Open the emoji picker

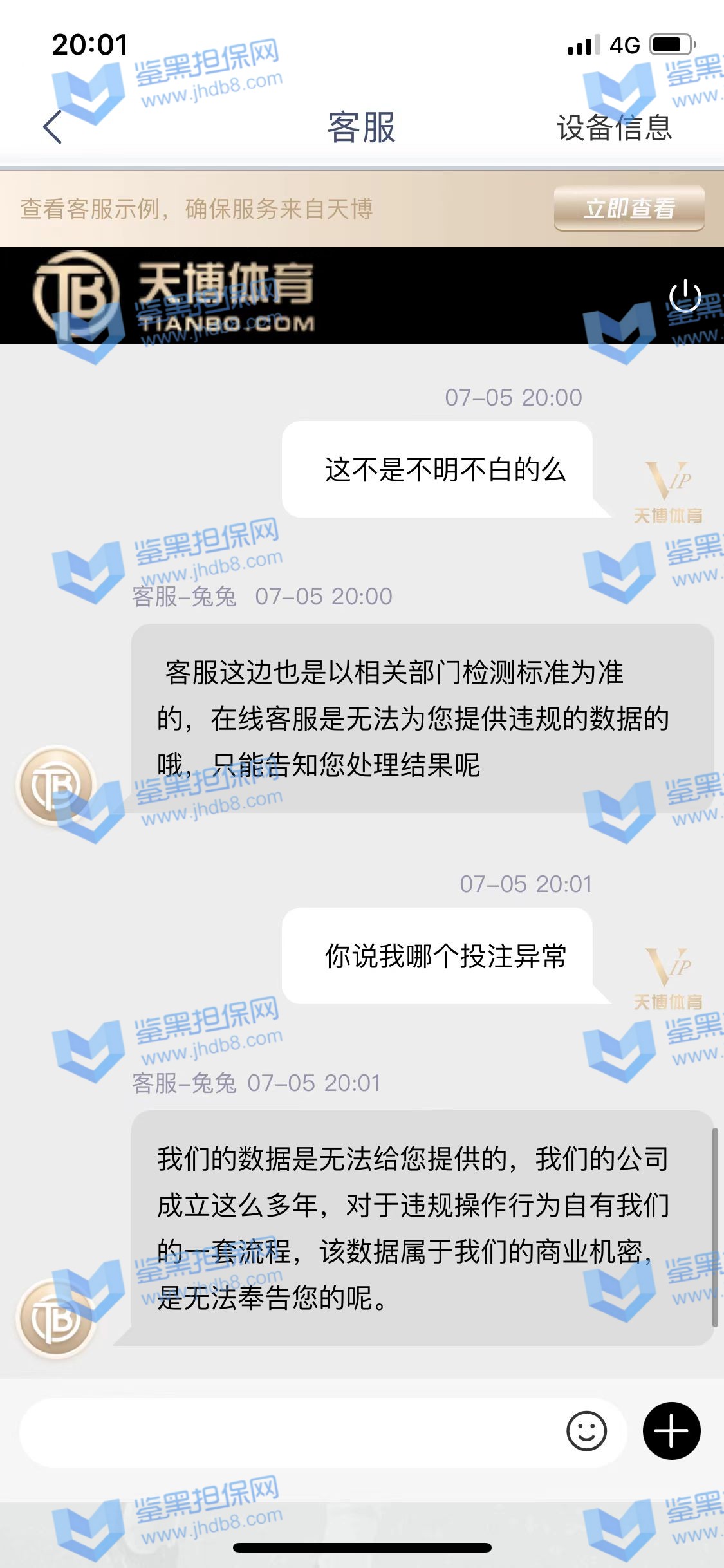pyautogui.click(x=586, y=1432)
